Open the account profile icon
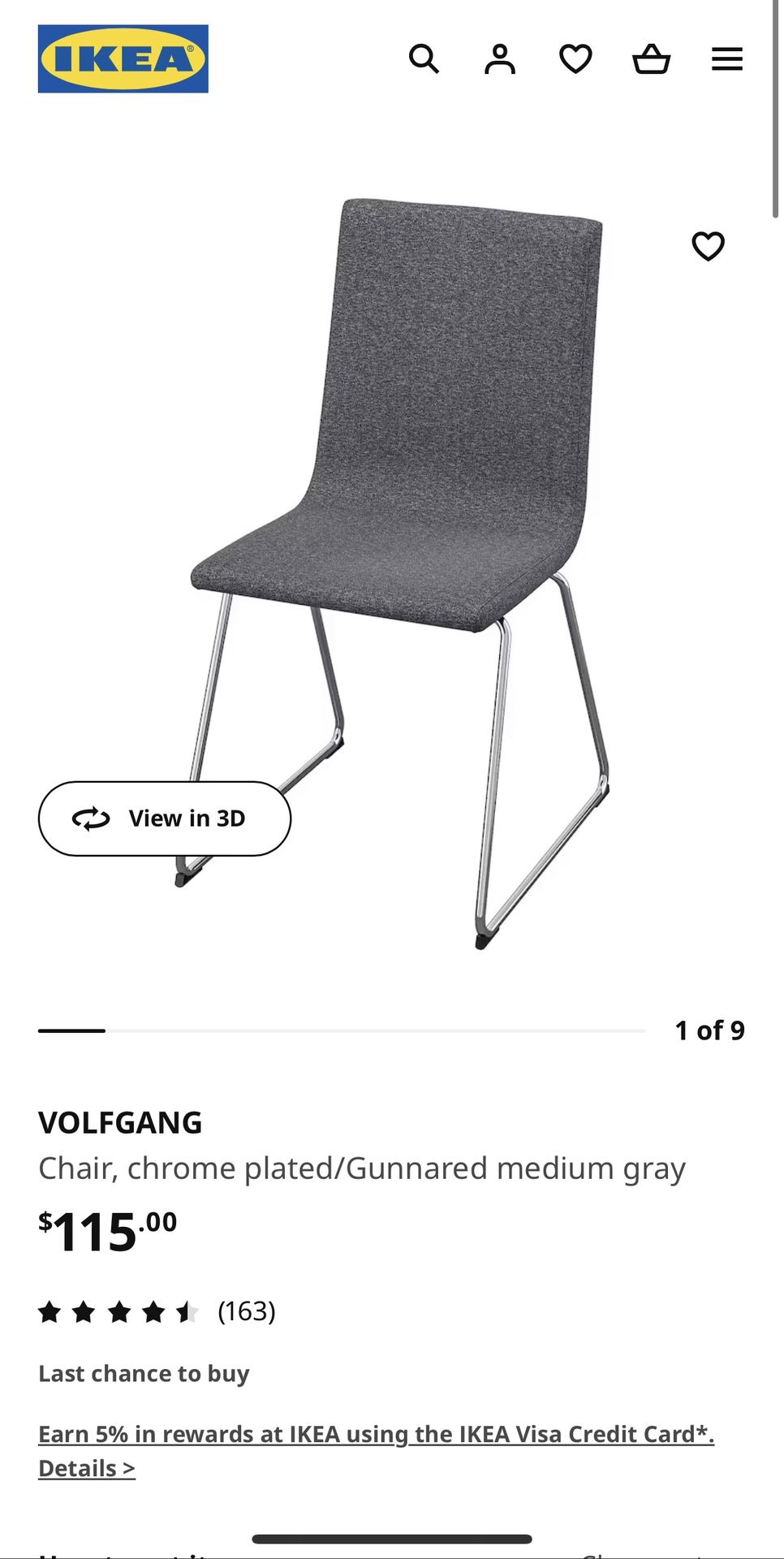 coord(500,59)
